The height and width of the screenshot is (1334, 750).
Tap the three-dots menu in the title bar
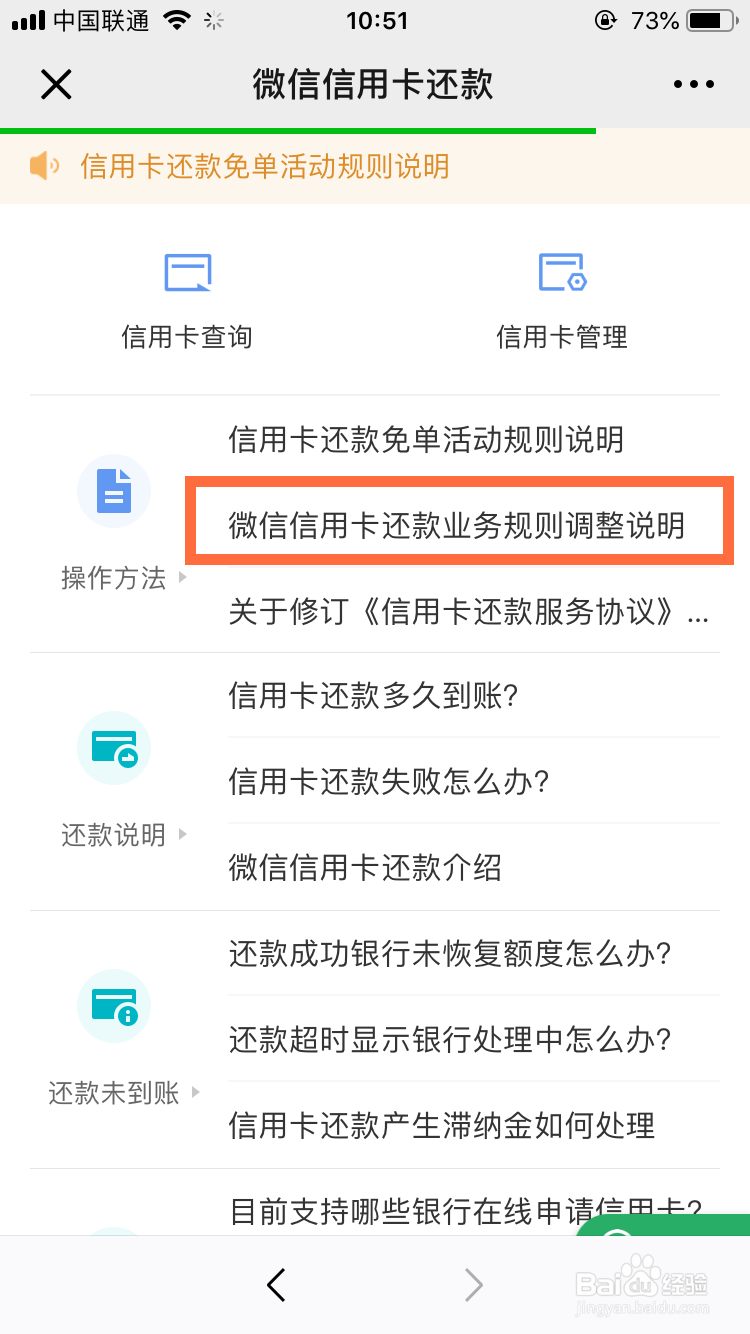tap(694, 84)
